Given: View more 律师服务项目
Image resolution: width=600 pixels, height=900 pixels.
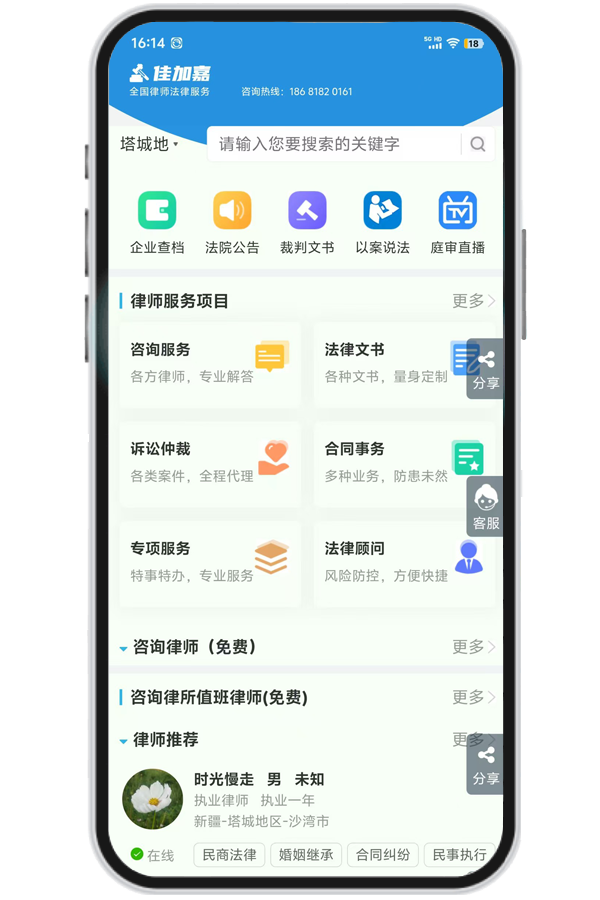Looking at the screenshot, I should pyautogui.click(x=473, y=301).
